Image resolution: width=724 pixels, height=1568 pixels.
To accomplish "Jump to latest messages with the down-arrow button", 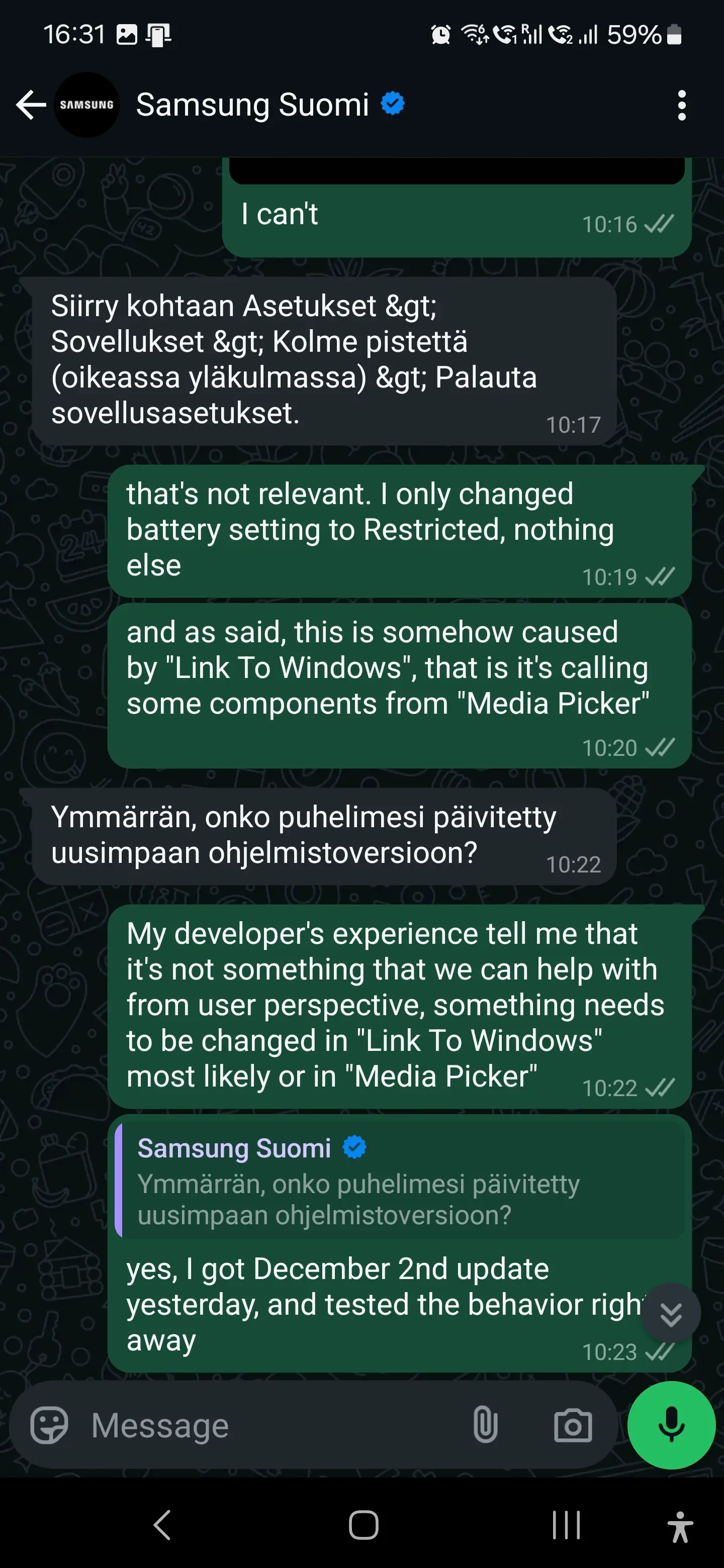I will tap(670, 1313).
